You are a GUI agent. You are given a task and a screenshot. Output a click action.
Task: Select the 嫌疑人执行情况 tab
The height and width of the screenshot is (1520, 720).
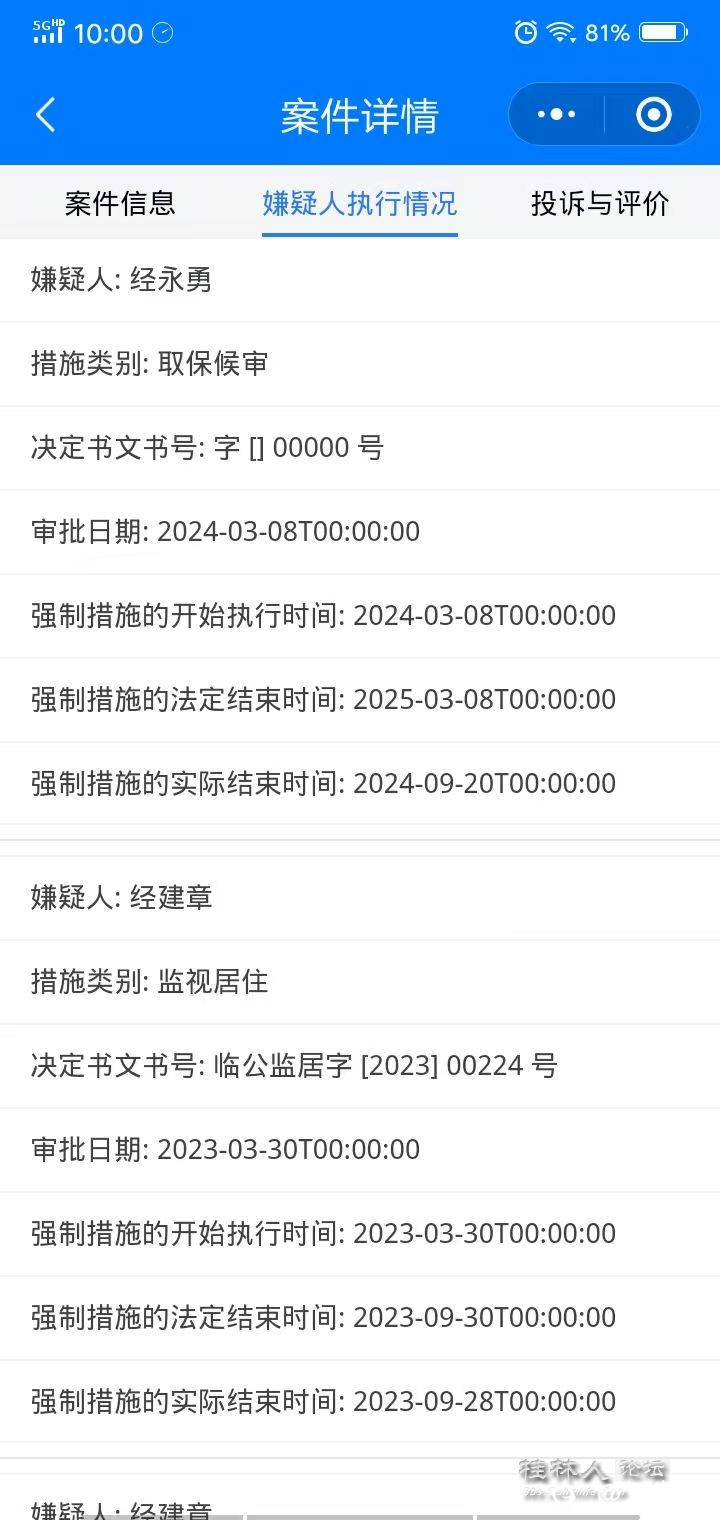[360, 204]
